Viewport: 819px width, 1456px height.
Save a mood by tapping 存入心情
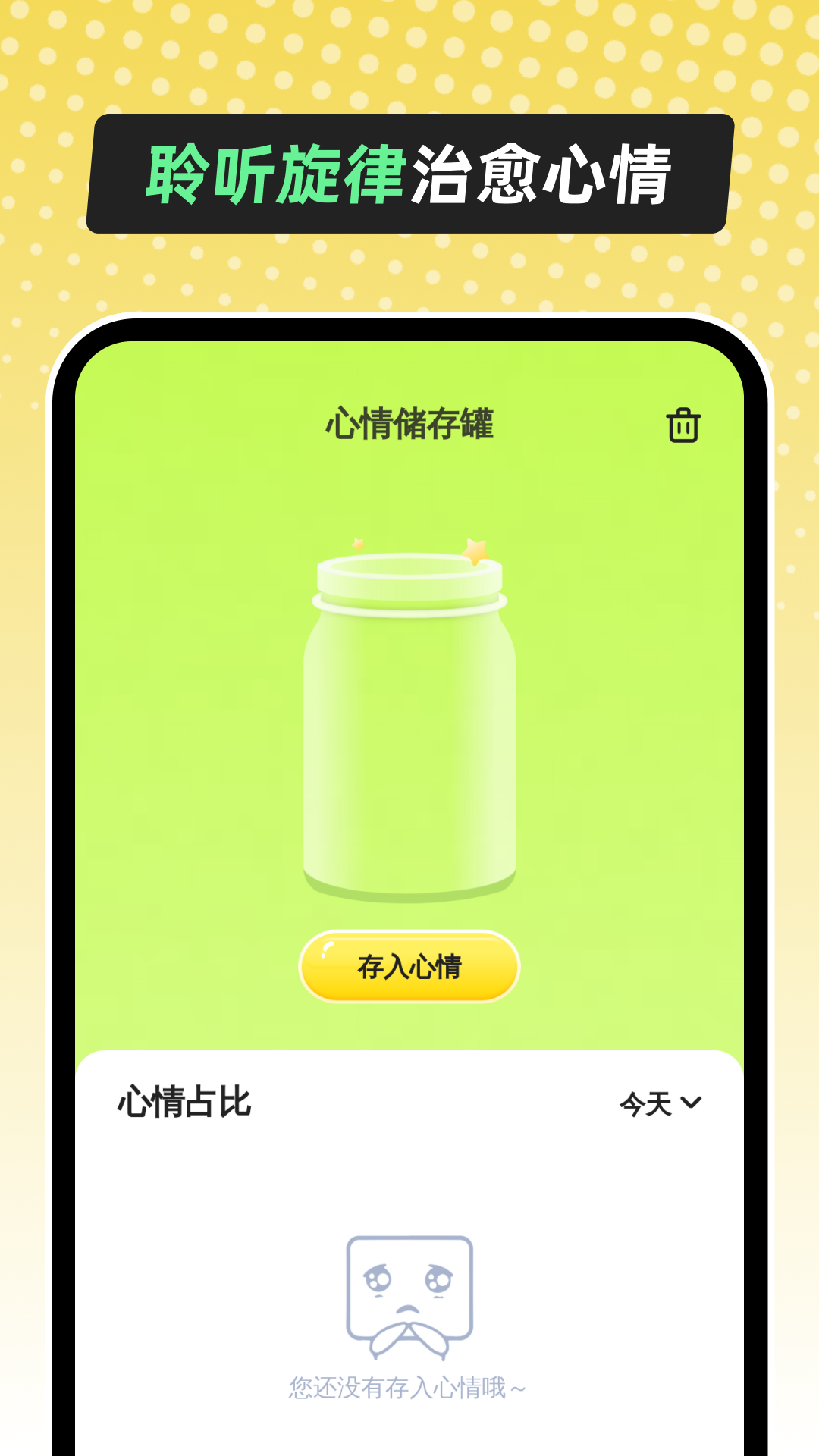coord(408,965)
